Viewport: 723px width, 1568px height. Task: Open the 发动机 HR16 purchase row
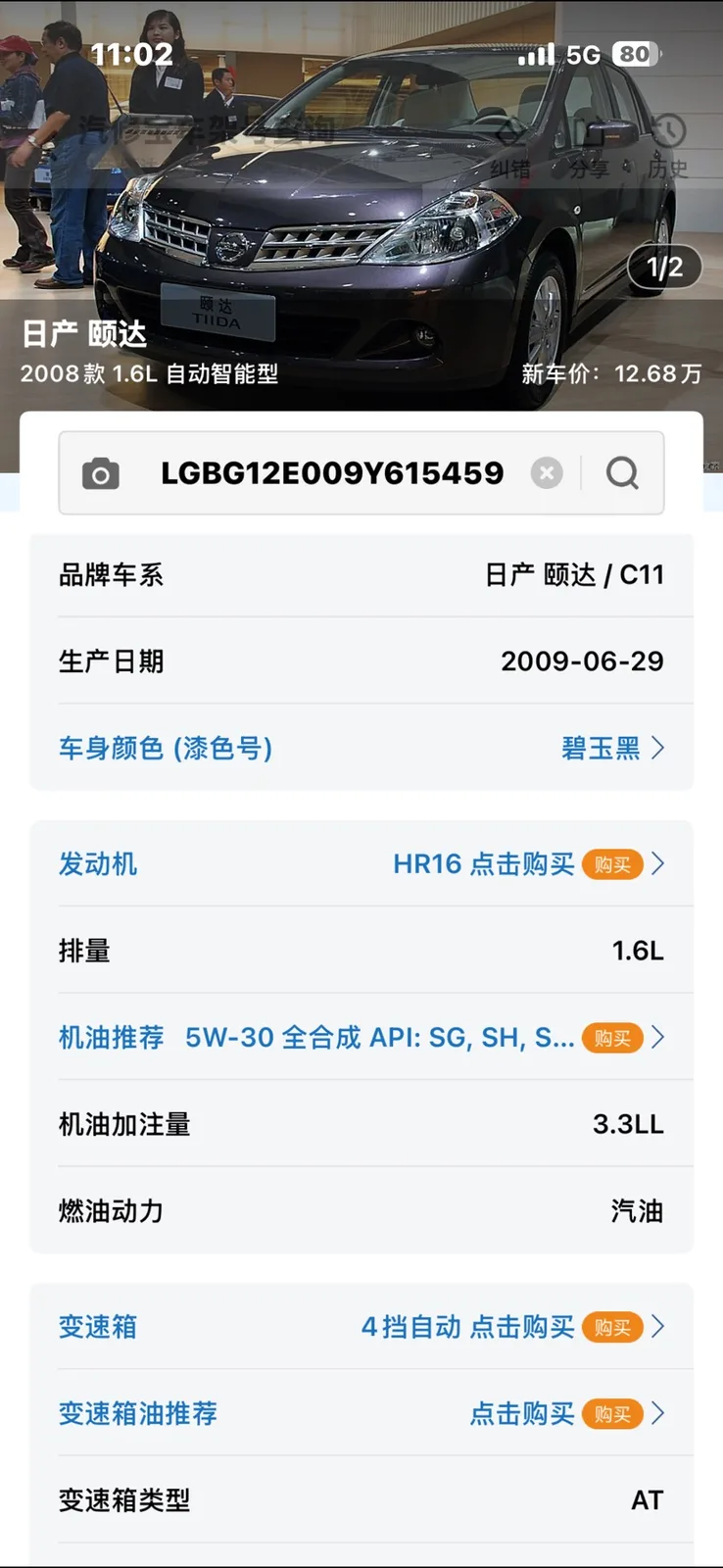(361, 863)
